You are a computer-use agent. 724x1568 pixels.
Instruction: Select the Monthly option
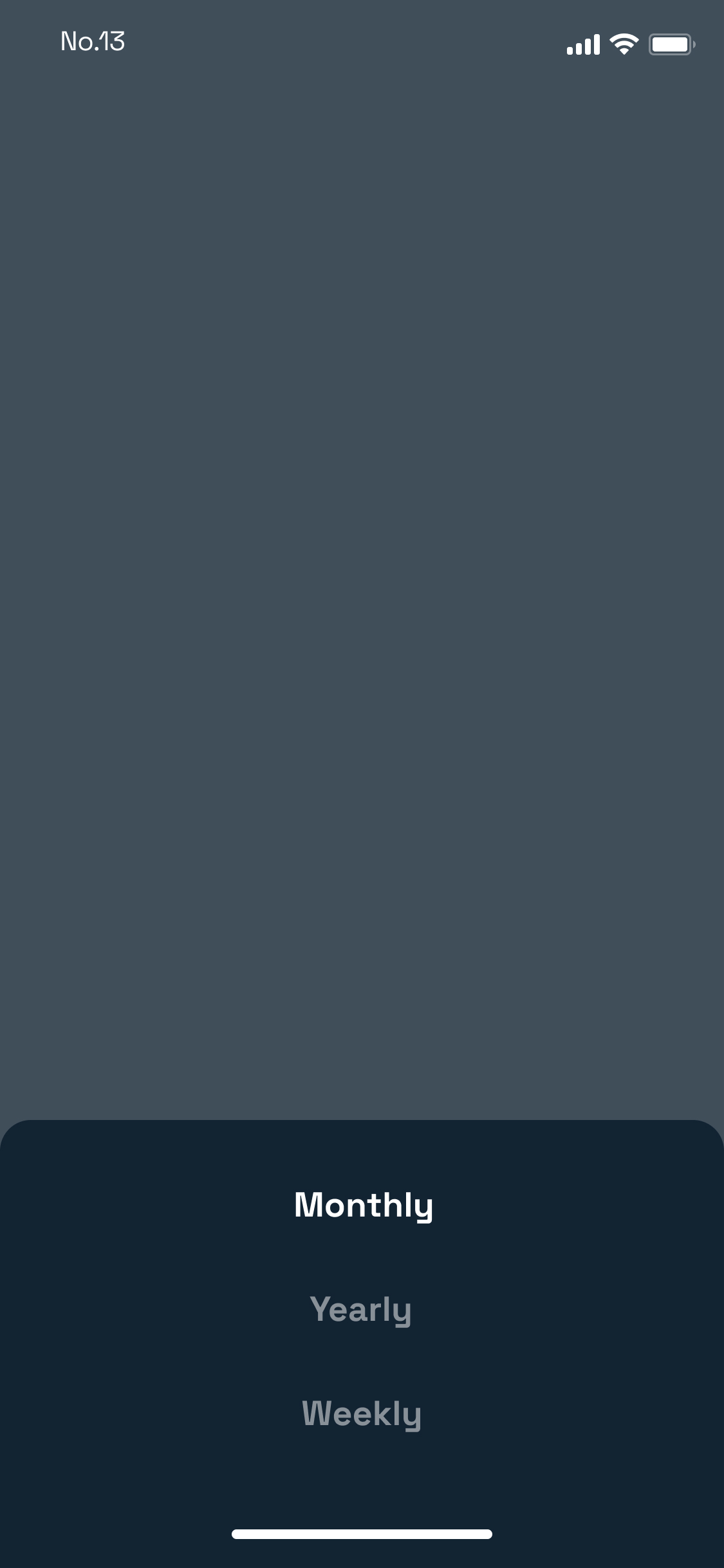point(363,1205)
